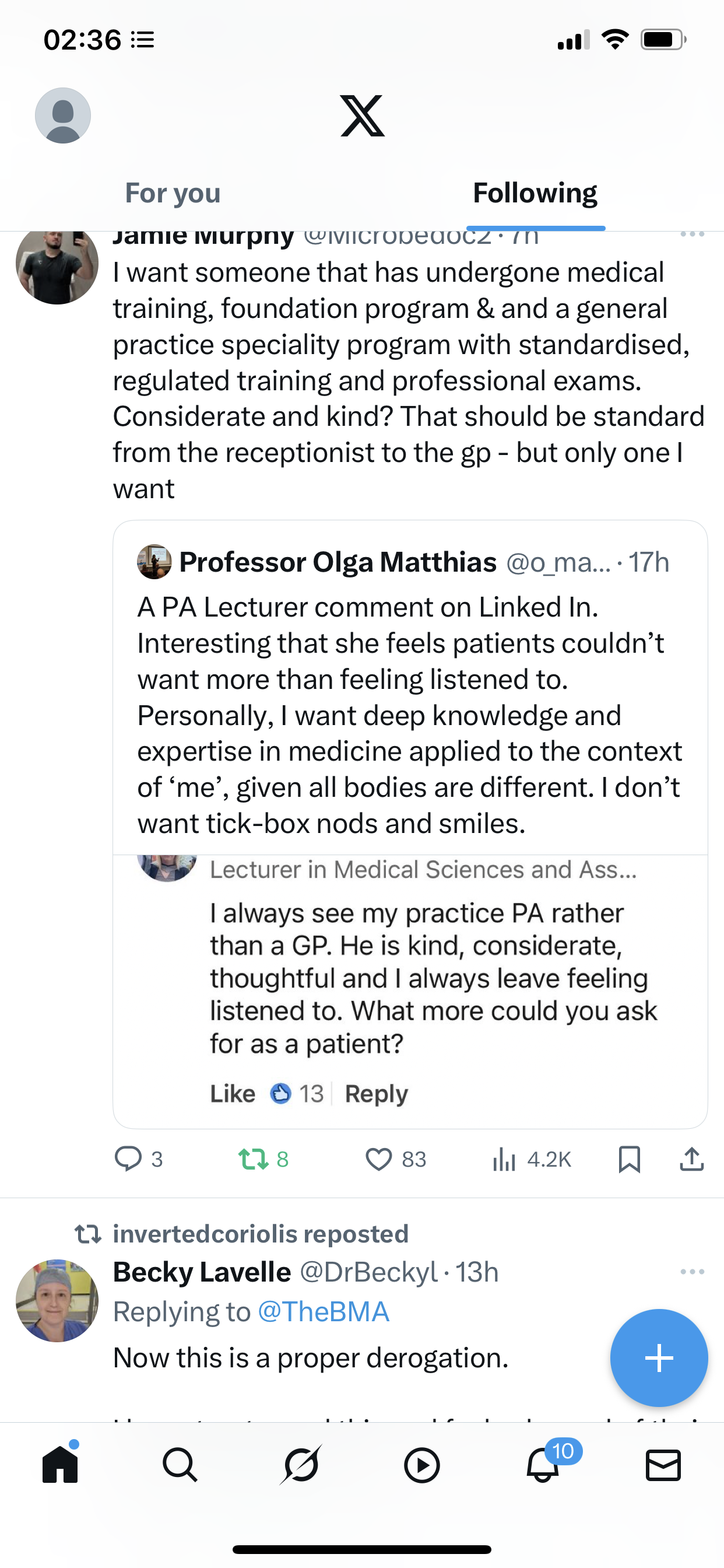
Task: Go to the Home tab
Action: (x=60, y=1464)
